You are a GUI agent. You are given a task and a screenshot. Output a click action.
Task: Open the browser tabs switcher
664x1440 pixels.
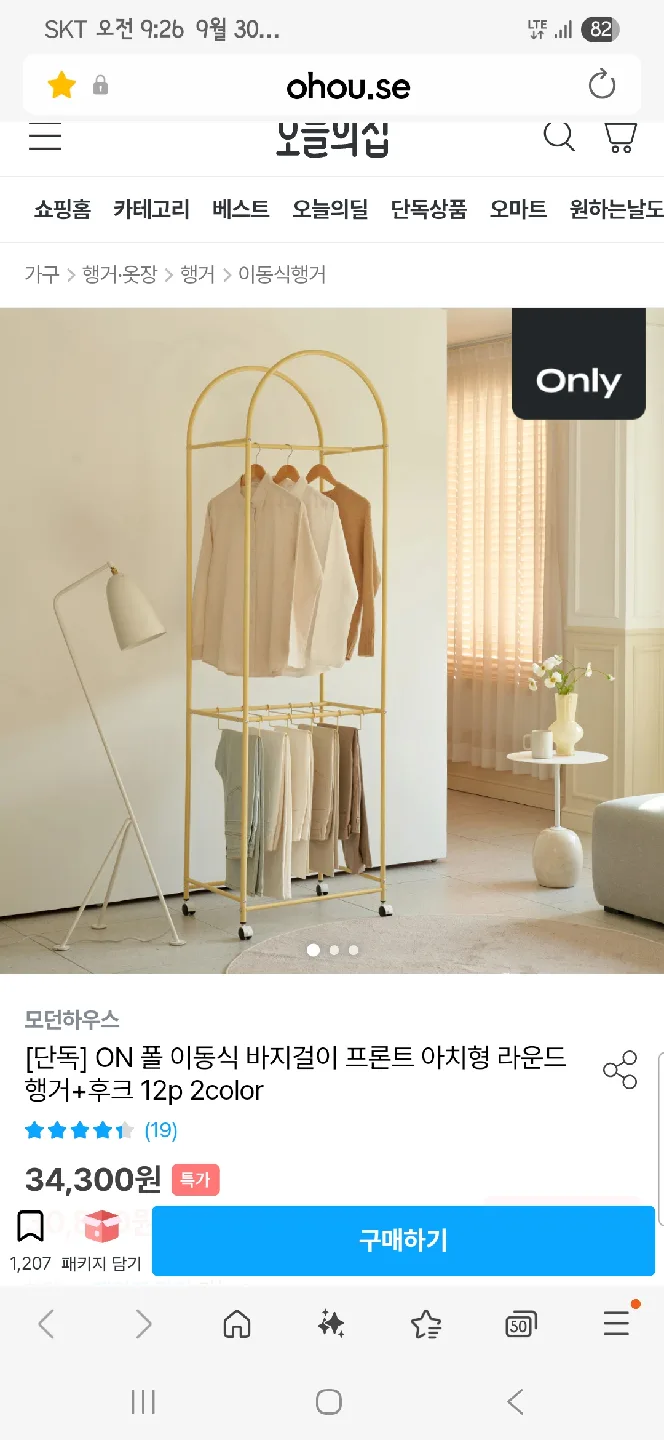(x=520, y=1325)
